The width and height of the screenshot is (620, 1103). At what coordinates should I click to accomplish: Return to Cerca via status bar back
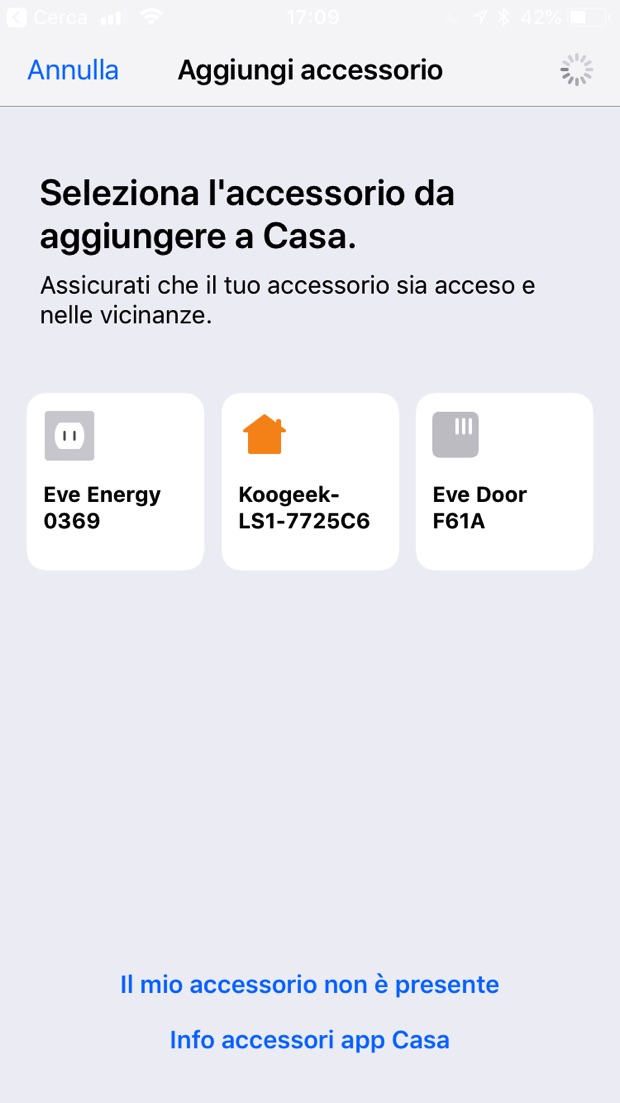click(47, 17)
